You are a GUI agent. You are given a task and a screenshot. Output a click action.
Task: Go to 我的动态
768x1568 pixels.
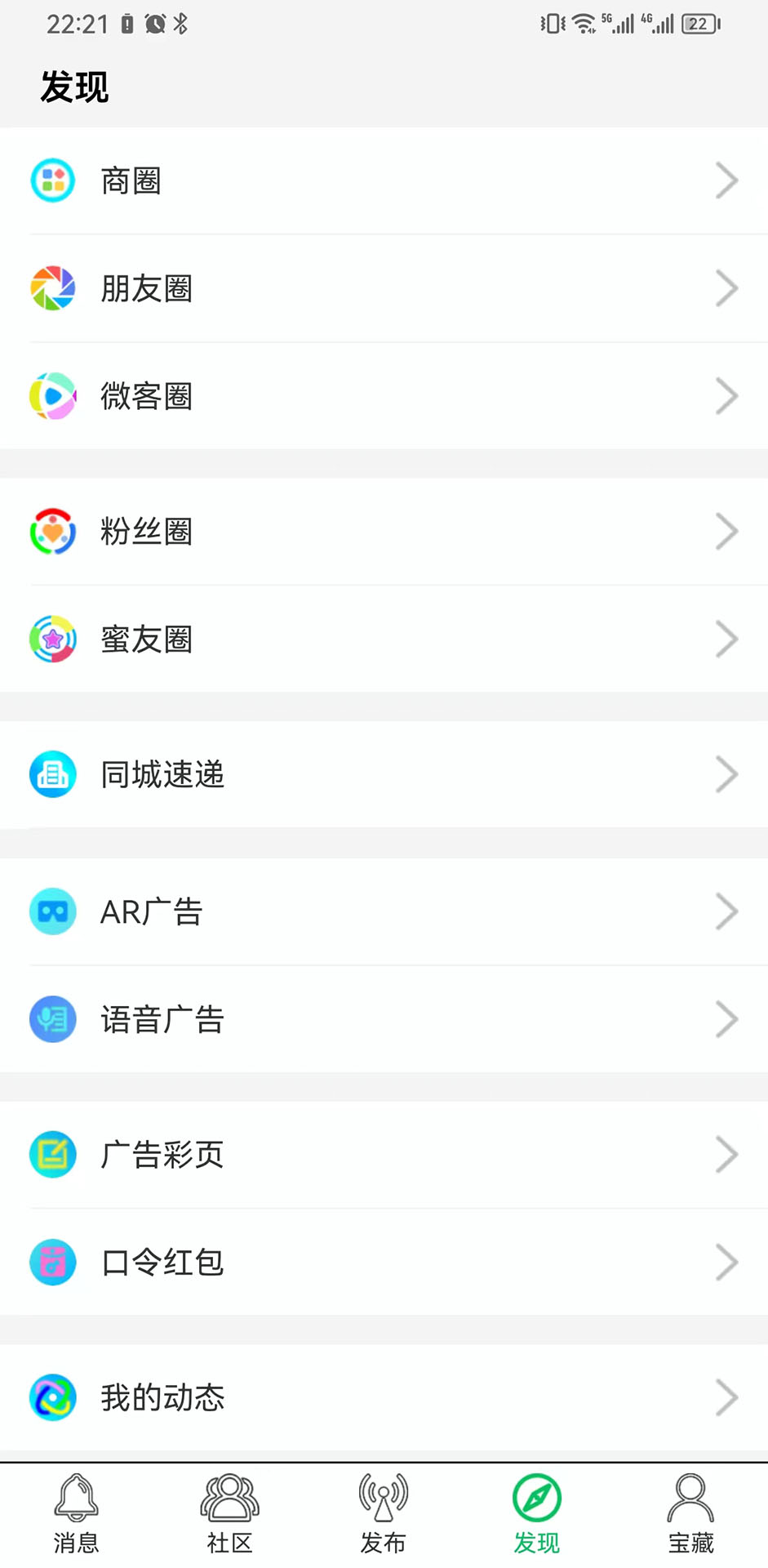coord(384,1397)
